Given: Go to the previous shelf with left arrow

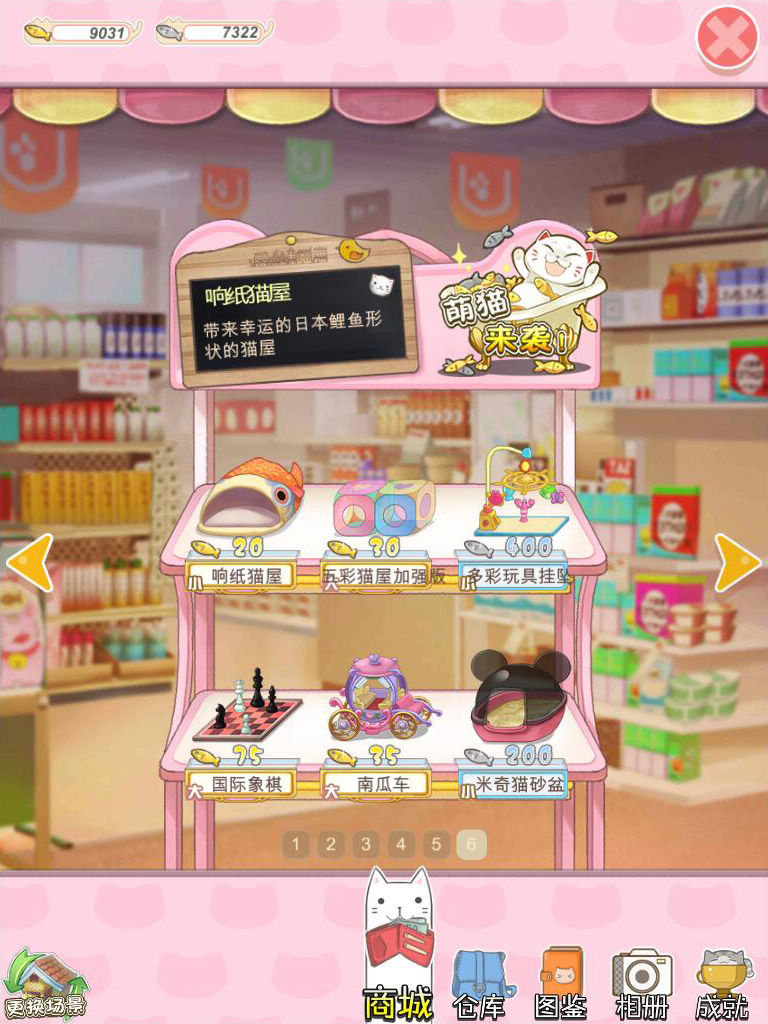Looking at the screenshot, I should (x=29, y=563).
